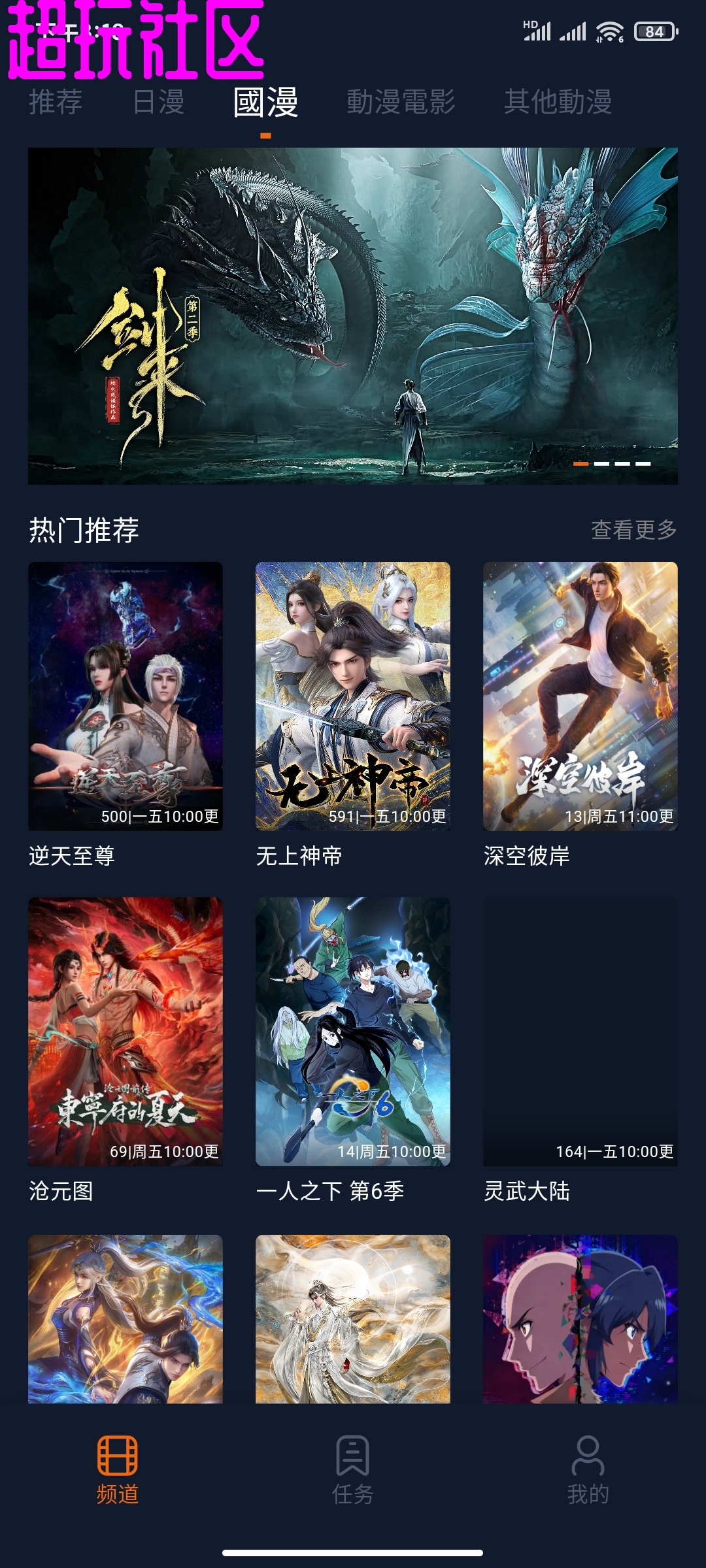Screen dimensions: 706x1568
Task: Switch to the 日漫 tab
Action: pyautogui.click(x=158, y=102)
